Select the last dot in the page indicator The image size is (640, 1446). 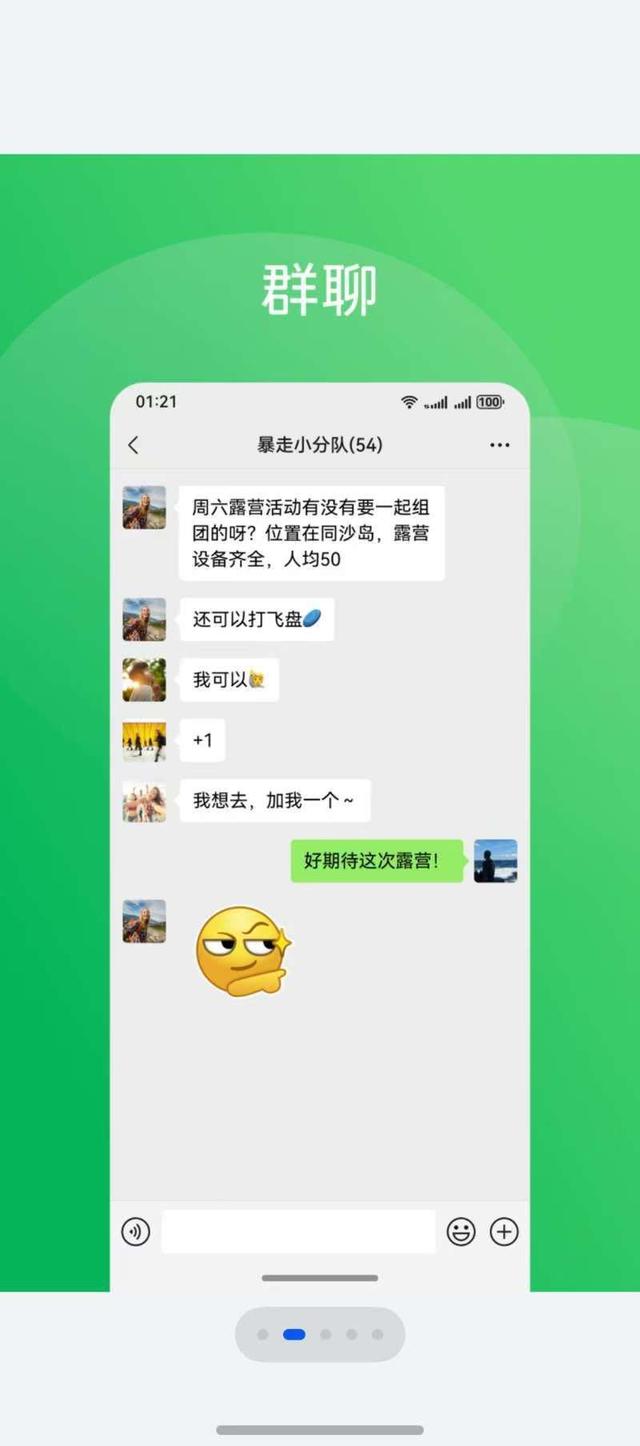377,1334
